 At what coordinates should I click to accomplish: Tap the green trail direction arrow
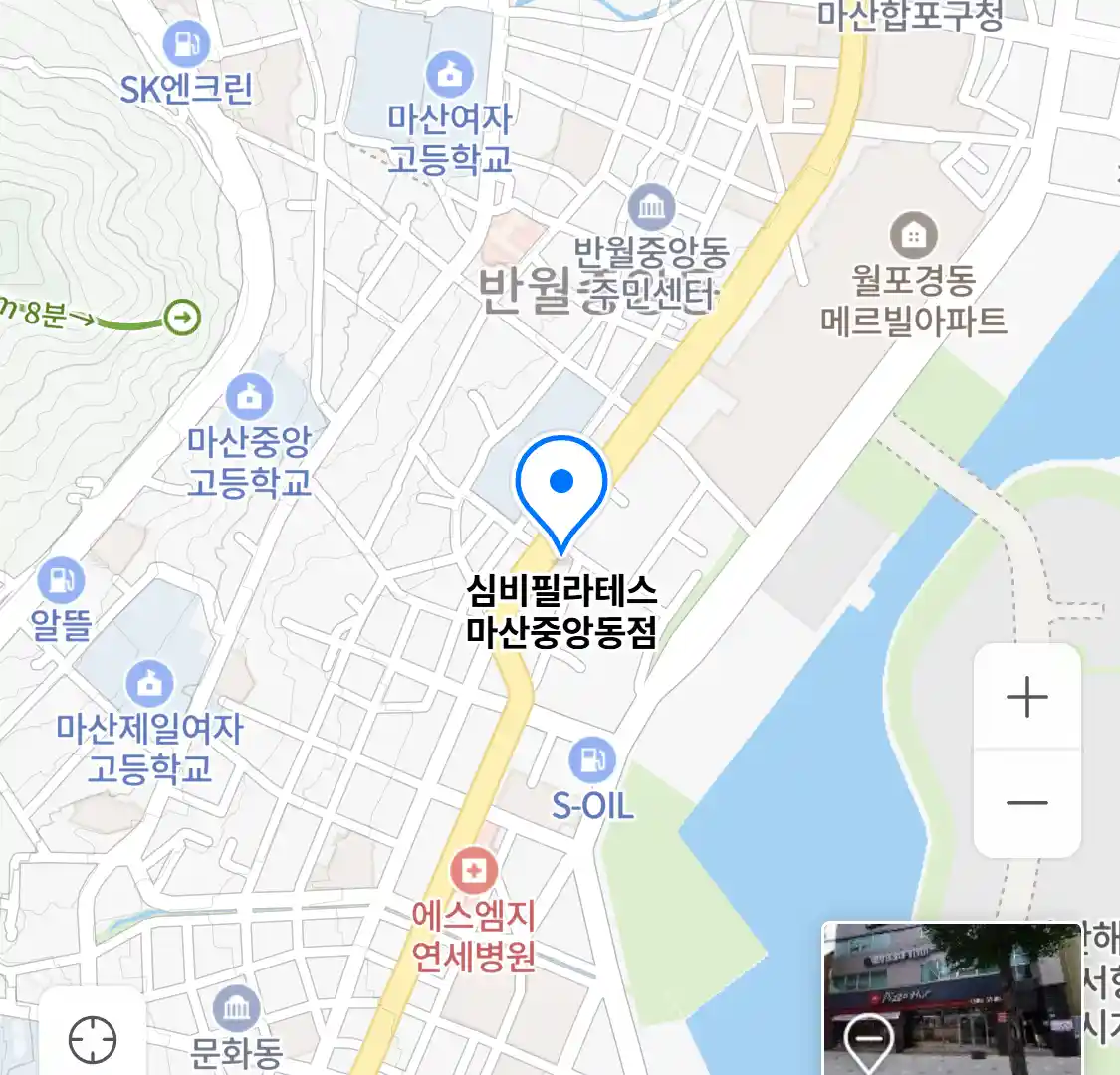182,319
